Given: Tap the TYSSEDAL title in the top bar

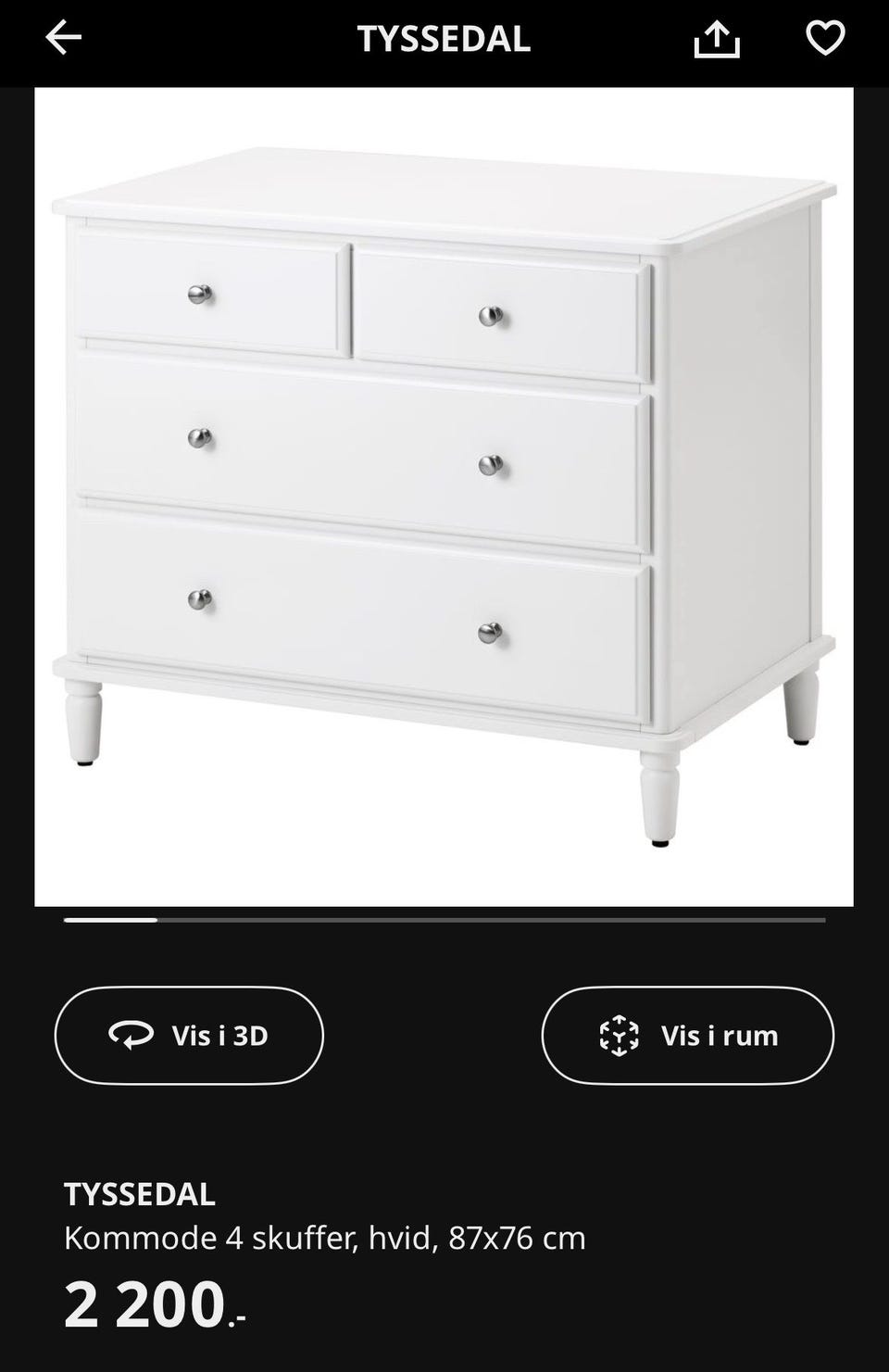Looking at the screenshot, I should pyautogui.click(x=444, y=40).
